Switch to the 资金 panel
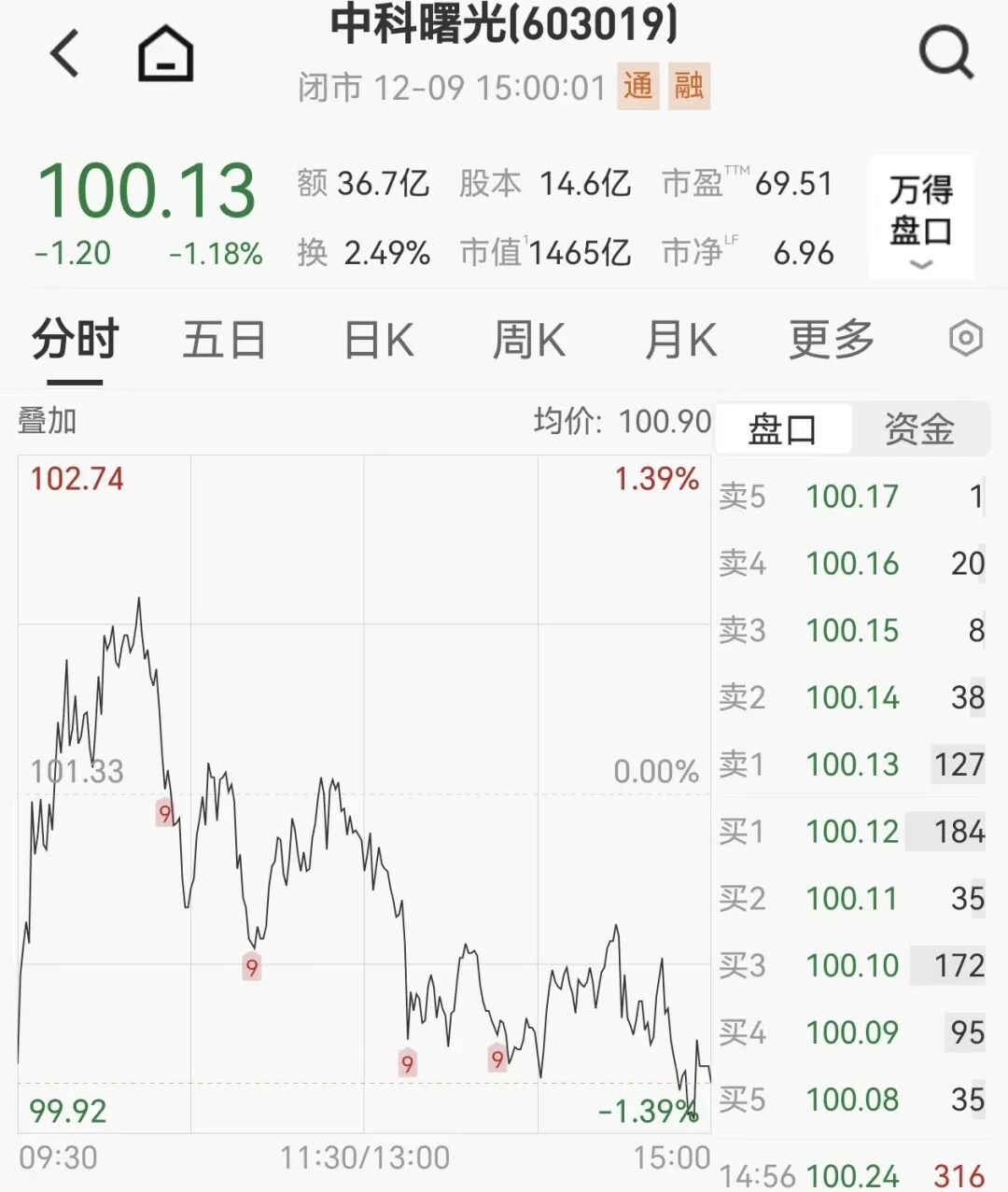The width and height of the screenshot is (1008, 1192). [x=918, y=429]
